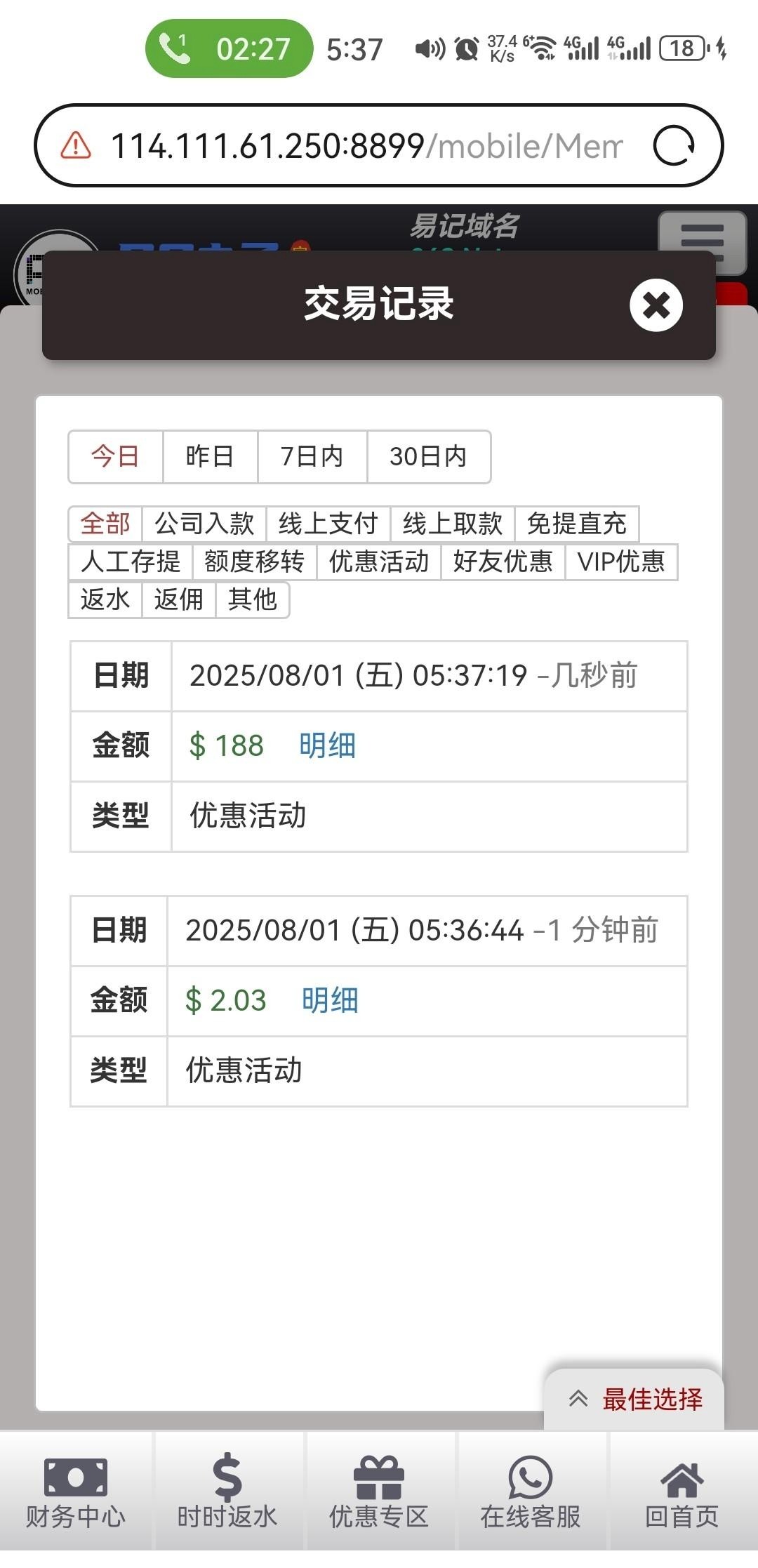Show 人工存提 transactions
The width and height of the screenshot is (758, 1568).
131,562
